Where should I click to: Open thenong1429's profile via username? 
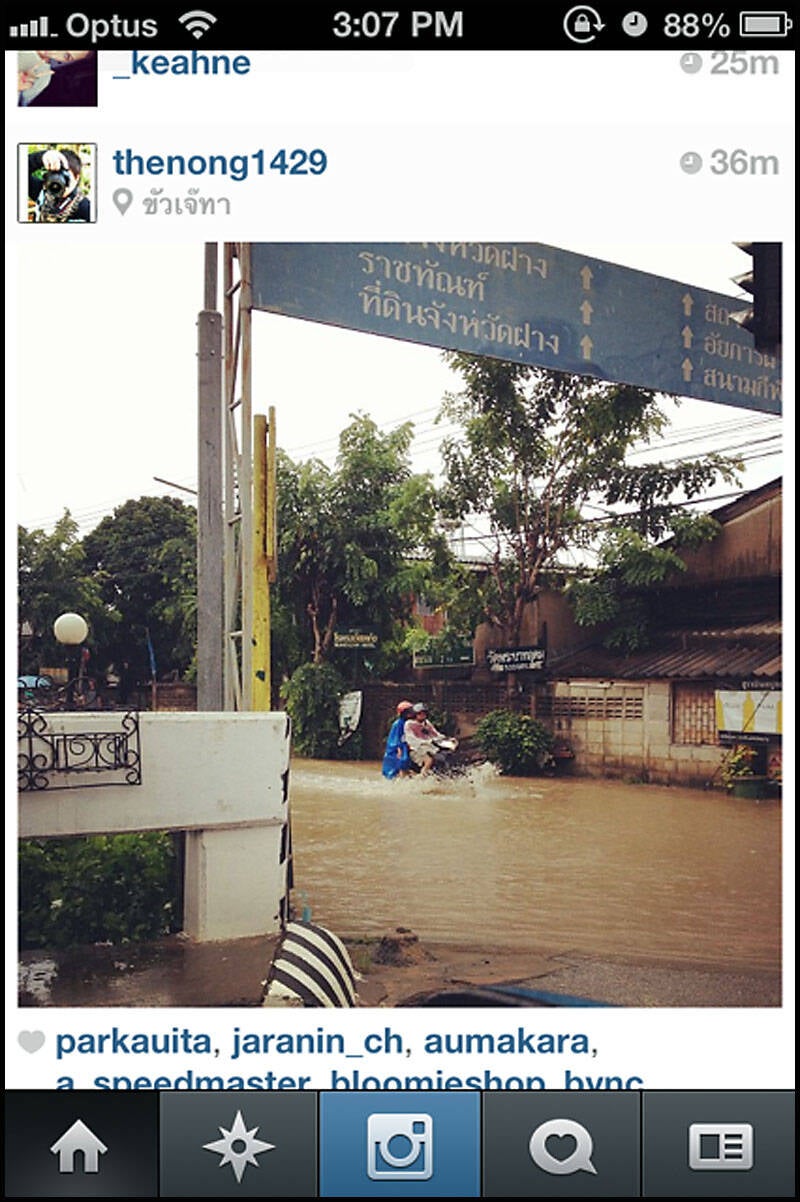point(220,162)
